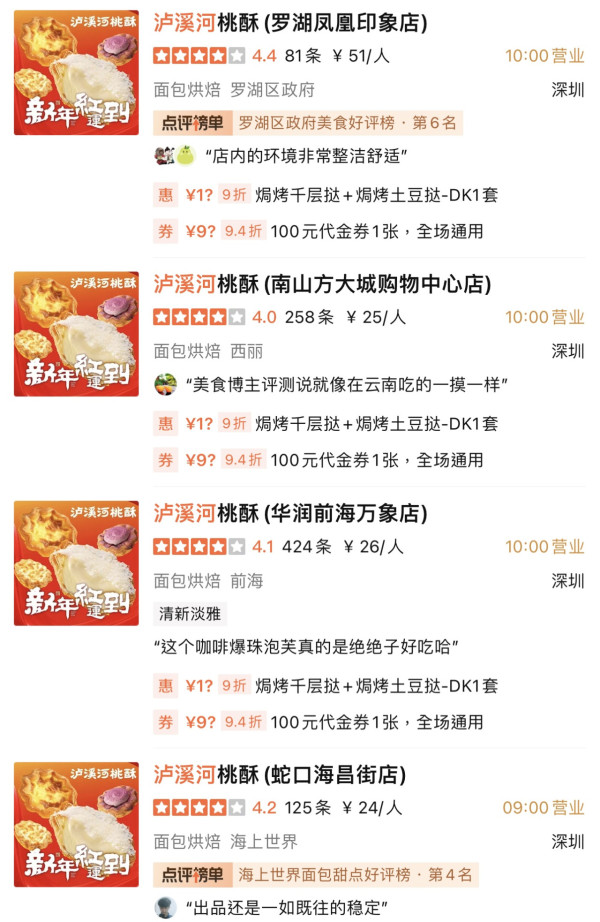Open 焗烤千层挞 deal under 罗湖凤凰印象店
The width and height of the screenshot is (600, 922).
coord(375,195)
